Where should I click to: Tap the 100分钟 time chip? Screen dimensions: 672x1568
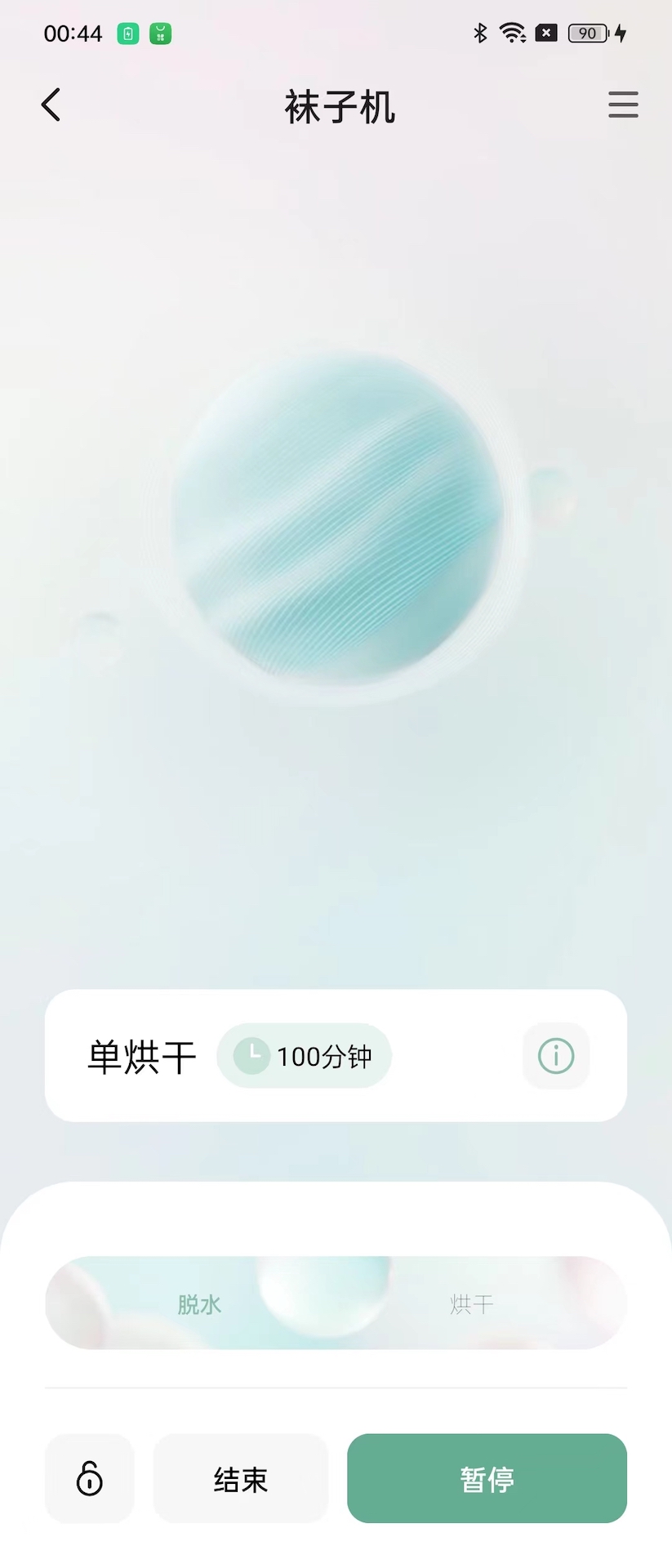(x=304, y=1056)
